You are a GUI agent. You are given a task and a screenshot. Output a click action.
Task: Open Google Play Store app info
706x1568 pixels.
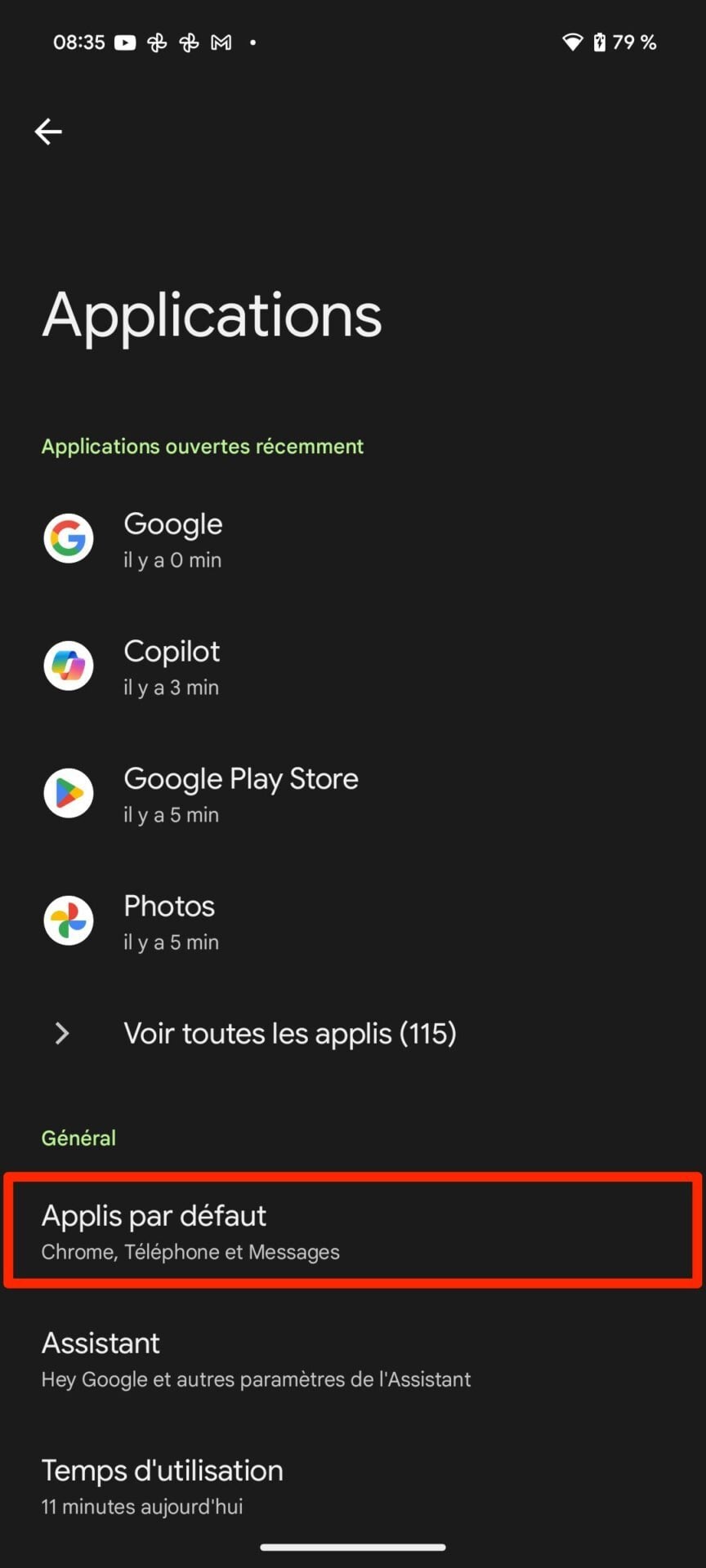(240, 795)
